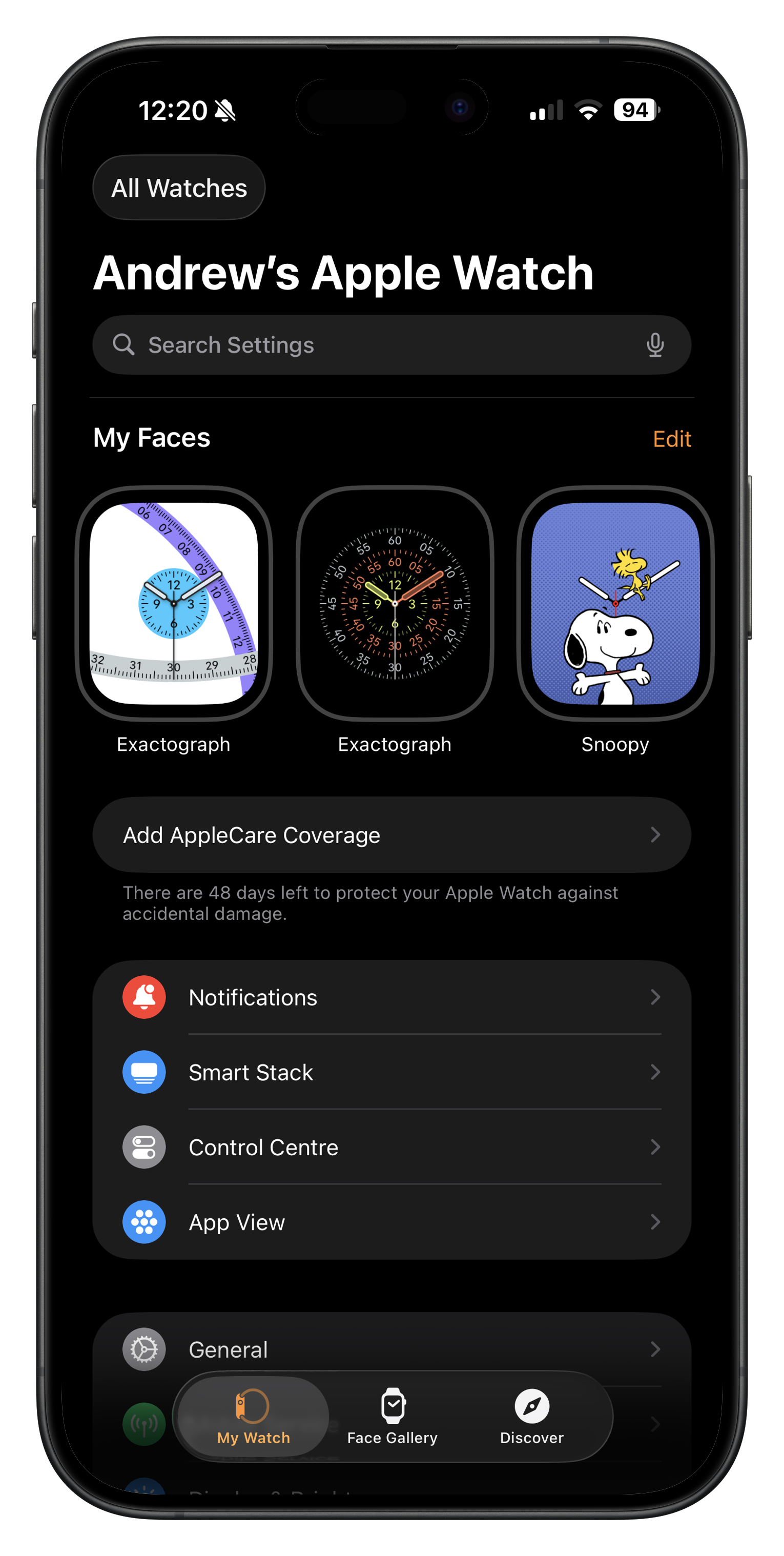The height and width of the screenshot is (1556, 784).
Task: Go back to All Watches
Action: (179, 188)
